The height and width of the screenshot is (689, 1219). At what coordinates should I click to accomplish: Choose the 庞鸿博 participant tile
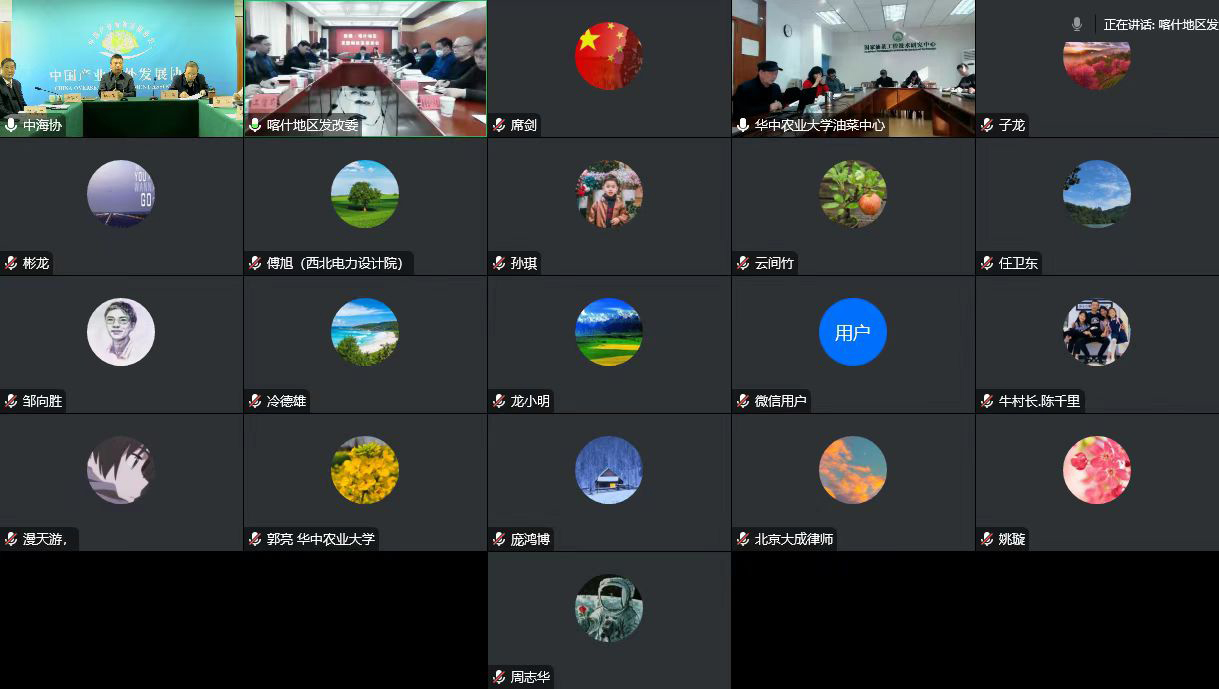point(609,482)
